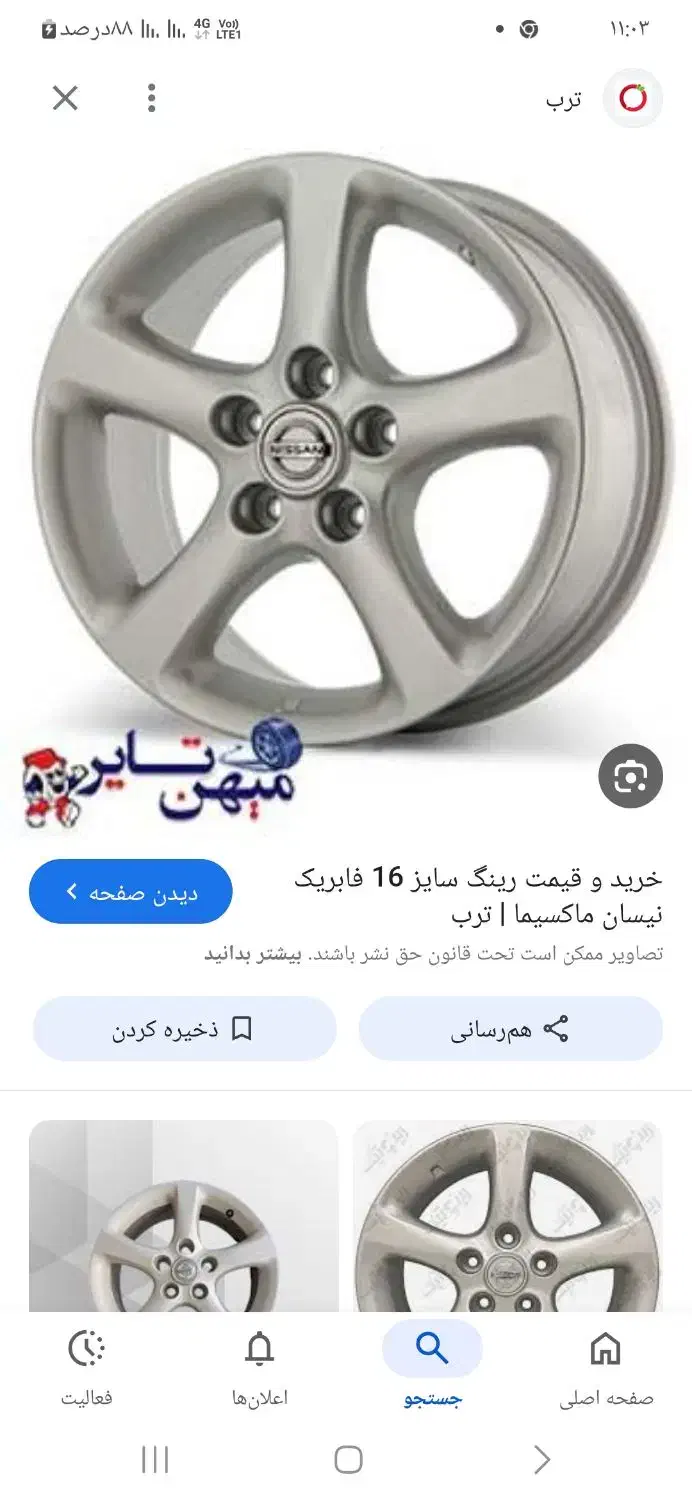
Task: Search this image with Google Lens
Action: (x=630, y=776)
